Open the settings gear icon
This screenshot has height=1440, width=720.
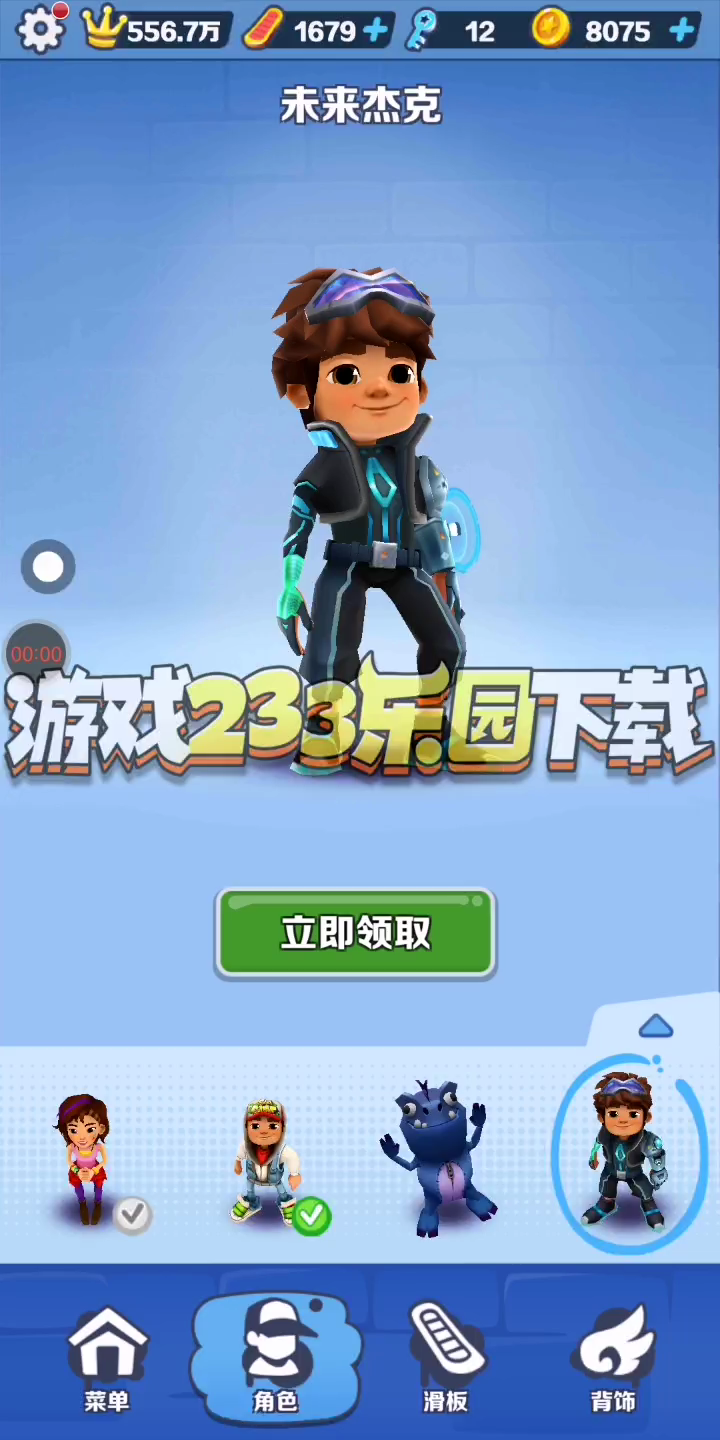click(x=40, y=30)
